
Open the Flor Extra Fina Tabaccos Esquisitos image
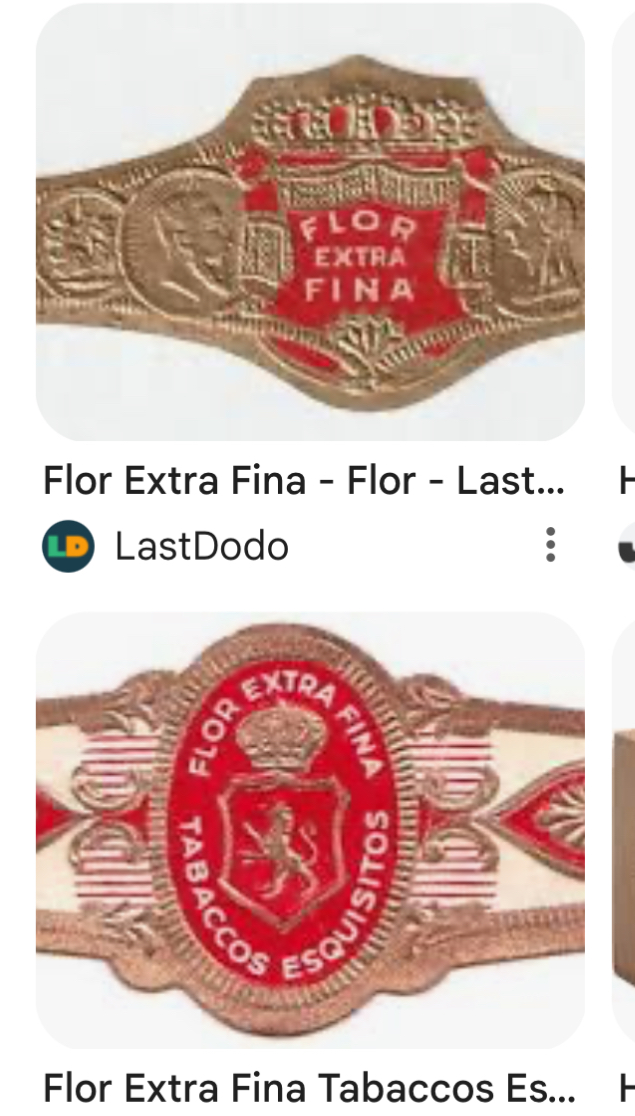pos(310,830)
